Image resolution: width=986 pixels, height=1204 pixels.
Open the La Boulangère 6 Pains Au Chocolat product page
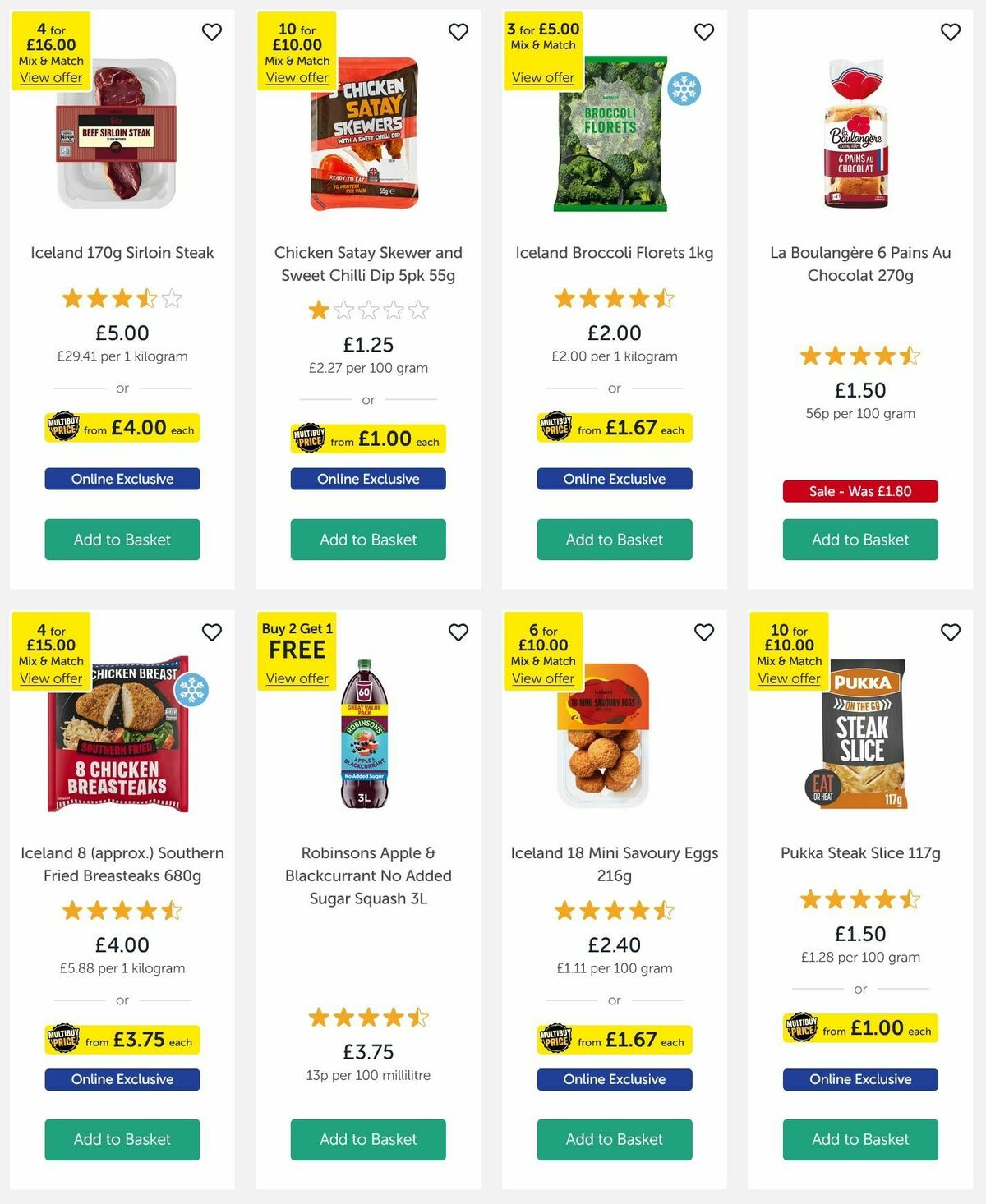859,264
